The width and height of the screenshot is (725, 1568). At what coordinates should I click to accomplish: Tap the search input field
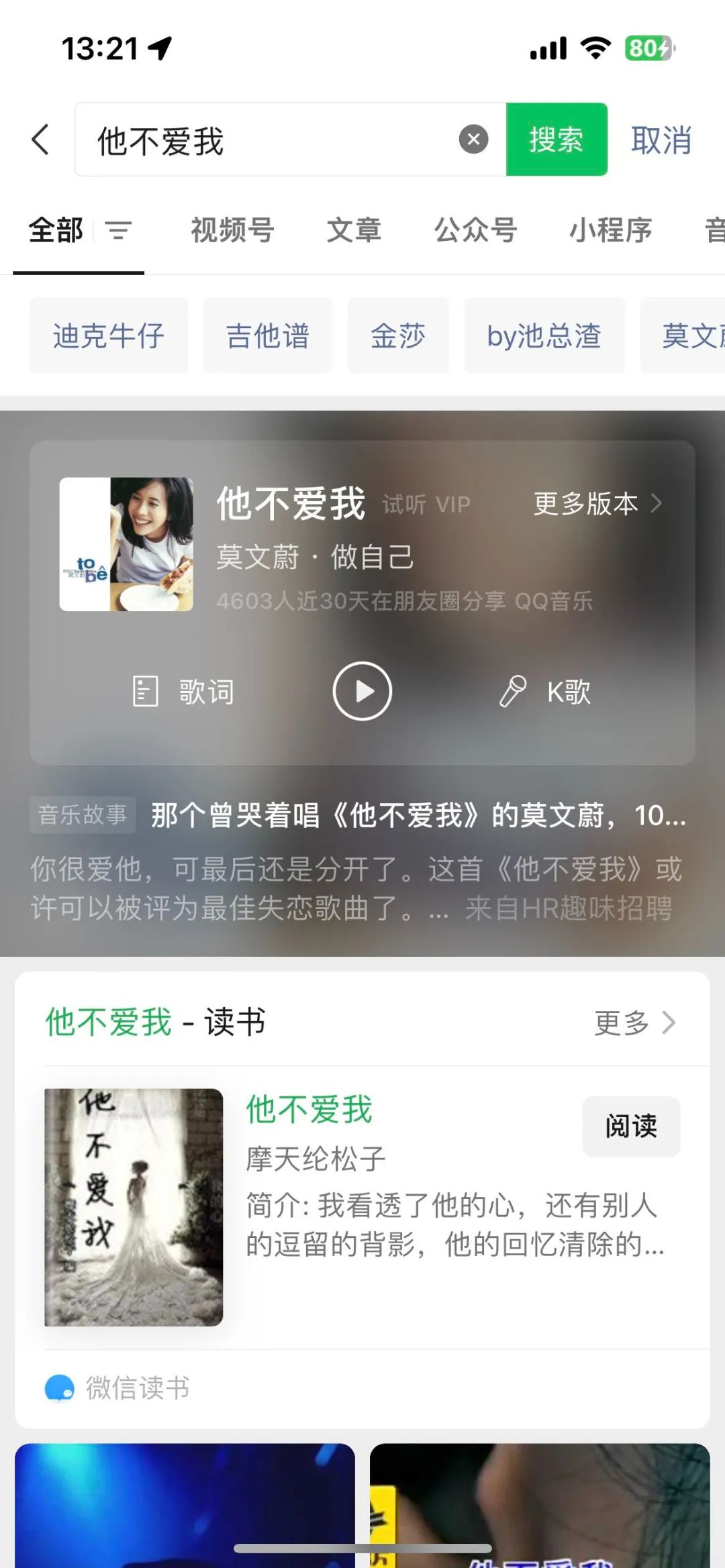269,138
